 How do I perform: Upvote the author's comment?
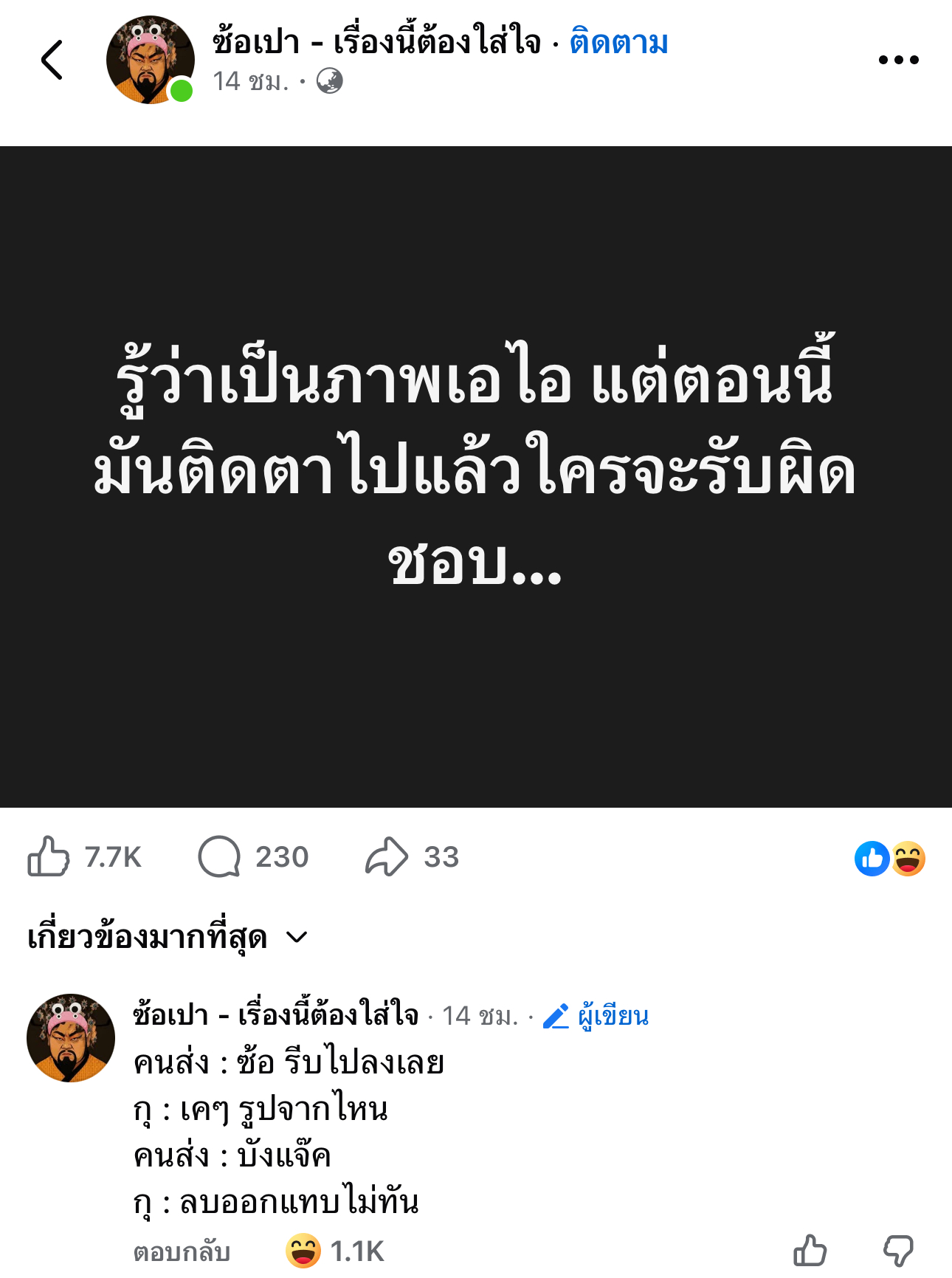pyautogui.click(x=810, y=1251)
